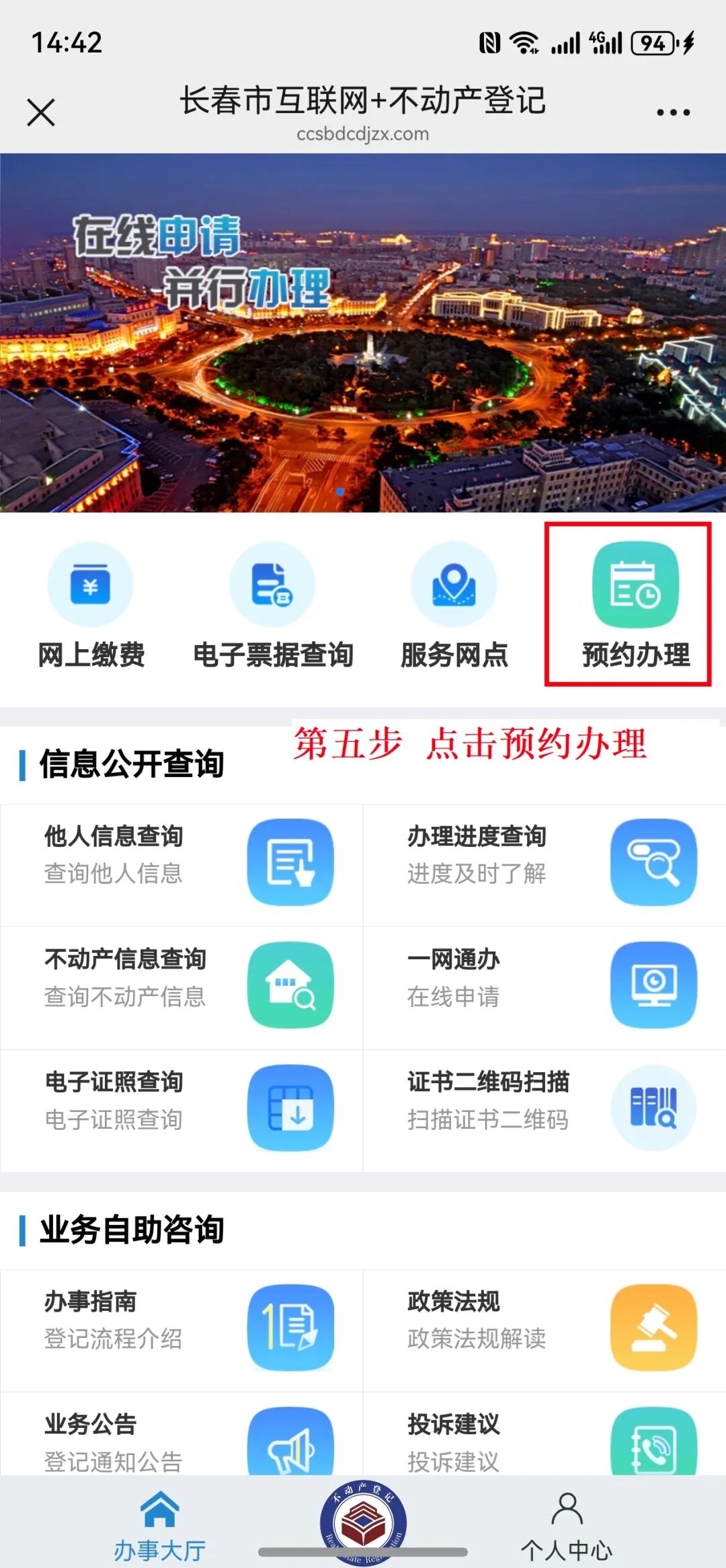Tap the center 不动产登记 emblem button
726x1568 pixels.
click(x=363, y=1522)
